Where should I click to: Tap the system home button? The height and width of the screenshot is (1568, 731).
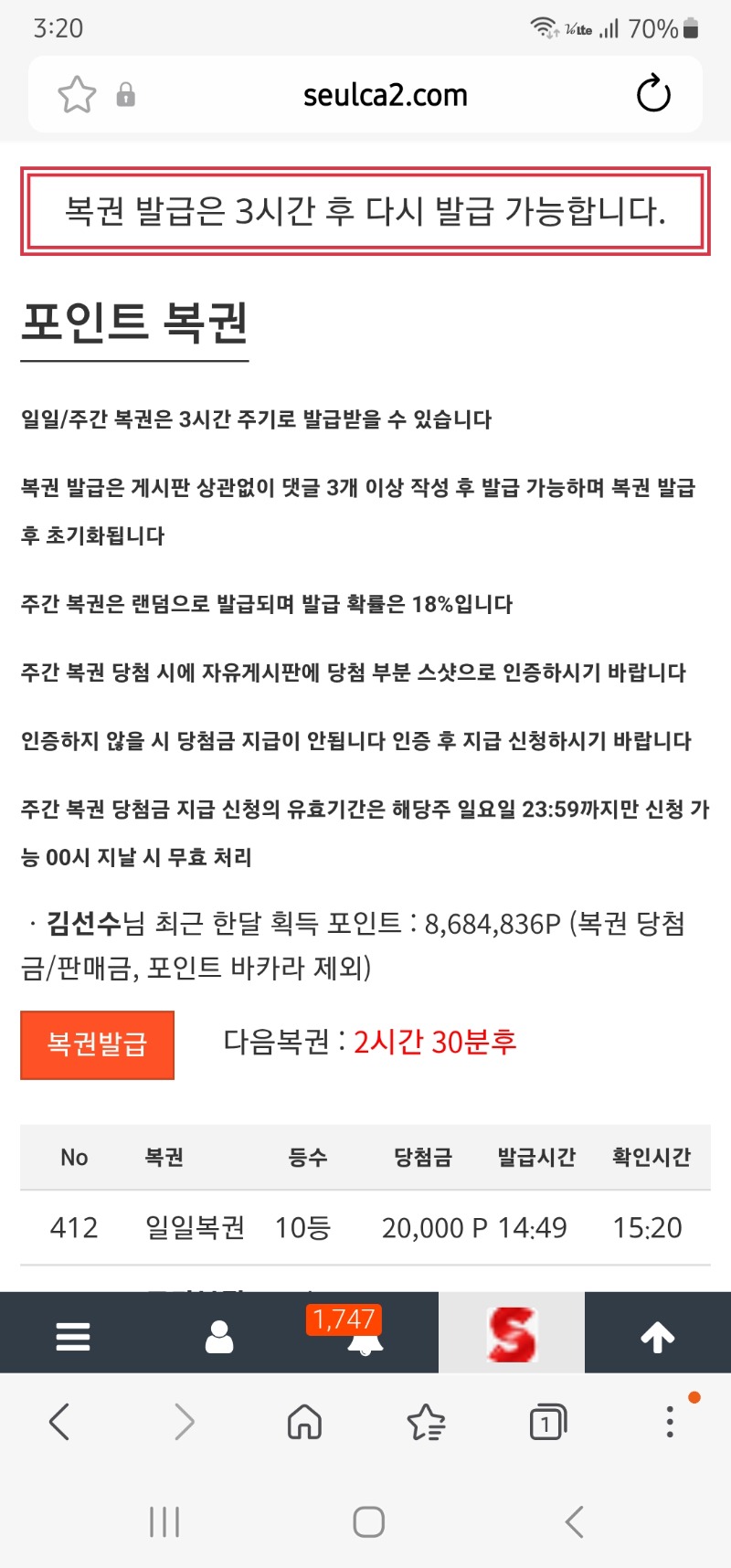tap(368, 1522)
